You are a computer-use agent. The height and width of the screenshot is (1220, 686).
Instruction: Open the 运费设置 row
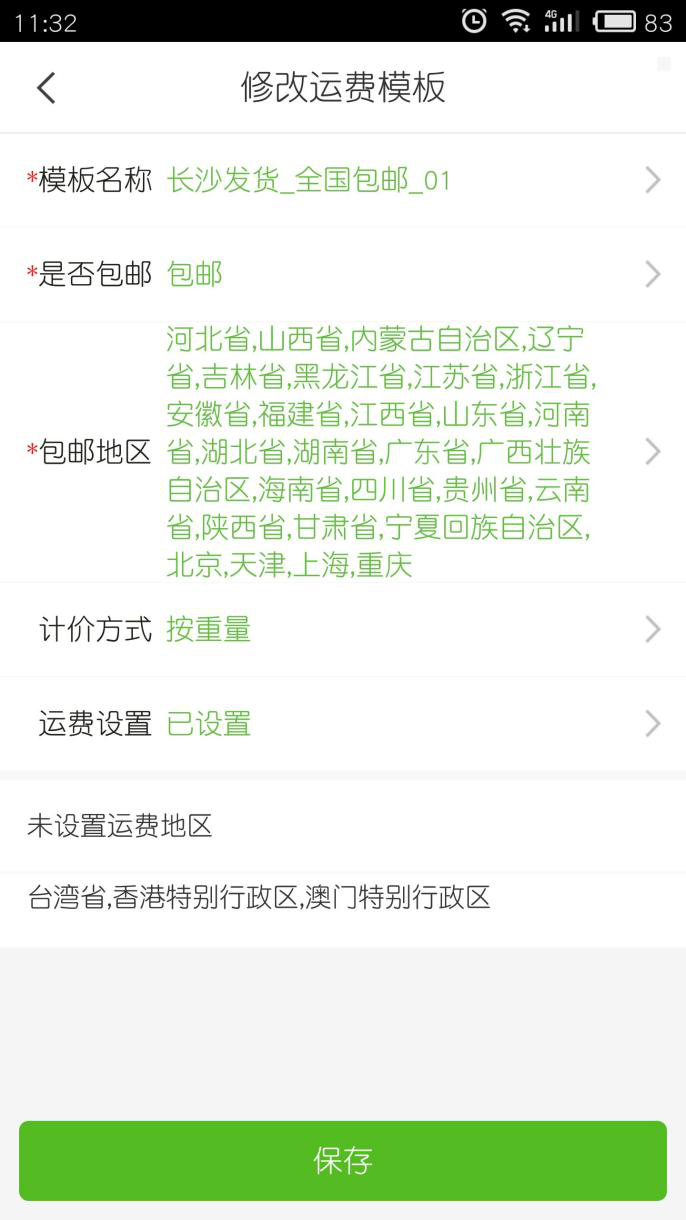343,723
